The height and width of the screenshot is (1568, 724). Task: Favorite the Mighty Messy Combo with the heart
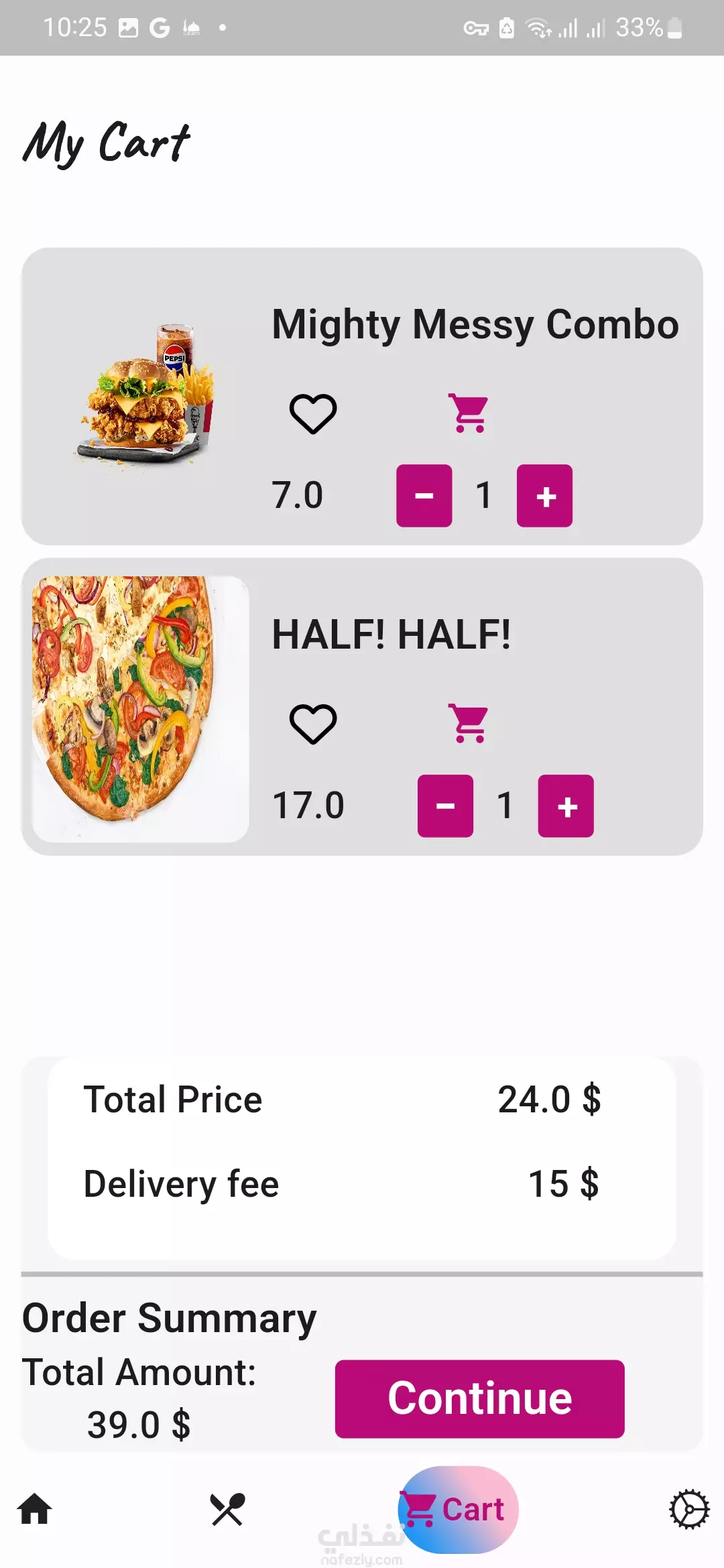[312, 413]
